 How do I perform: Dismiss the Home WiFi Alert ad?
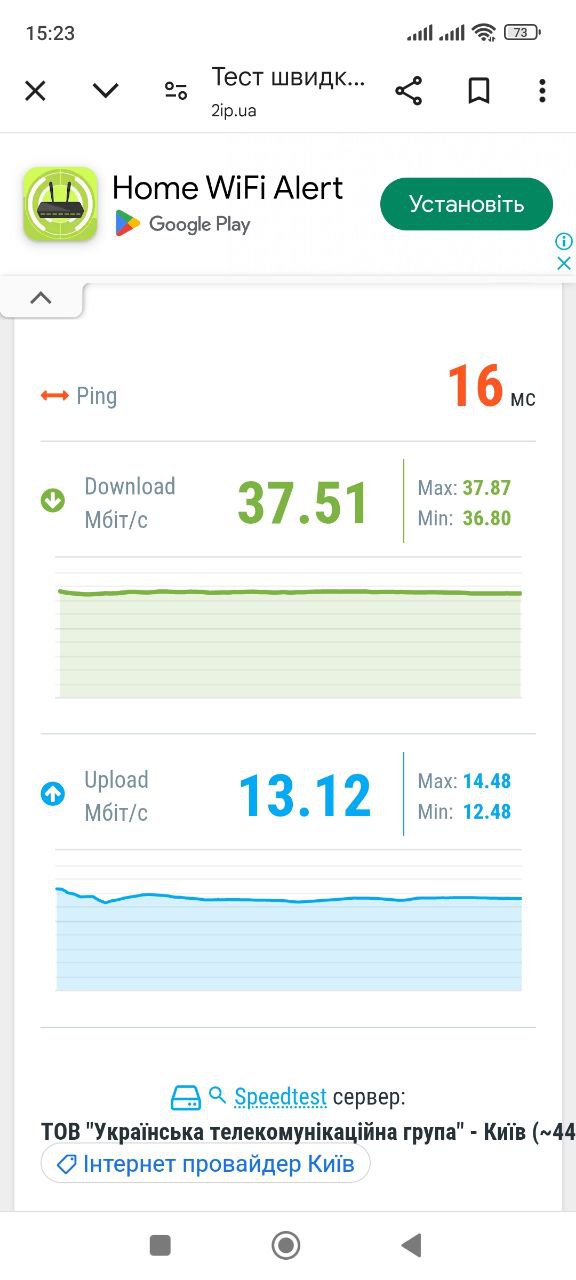pos(564,263)
